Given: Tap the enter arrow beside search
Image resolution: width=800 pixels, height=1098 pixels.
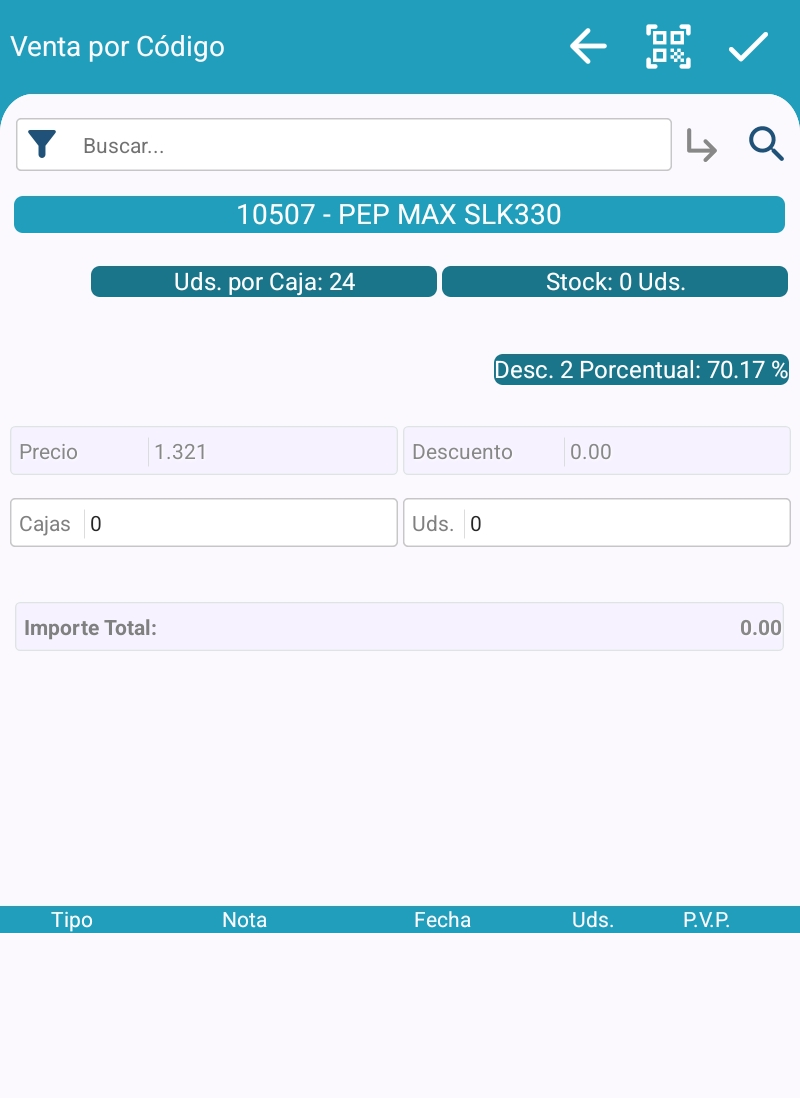Looking at the screenshot, I should click(702, 146).
